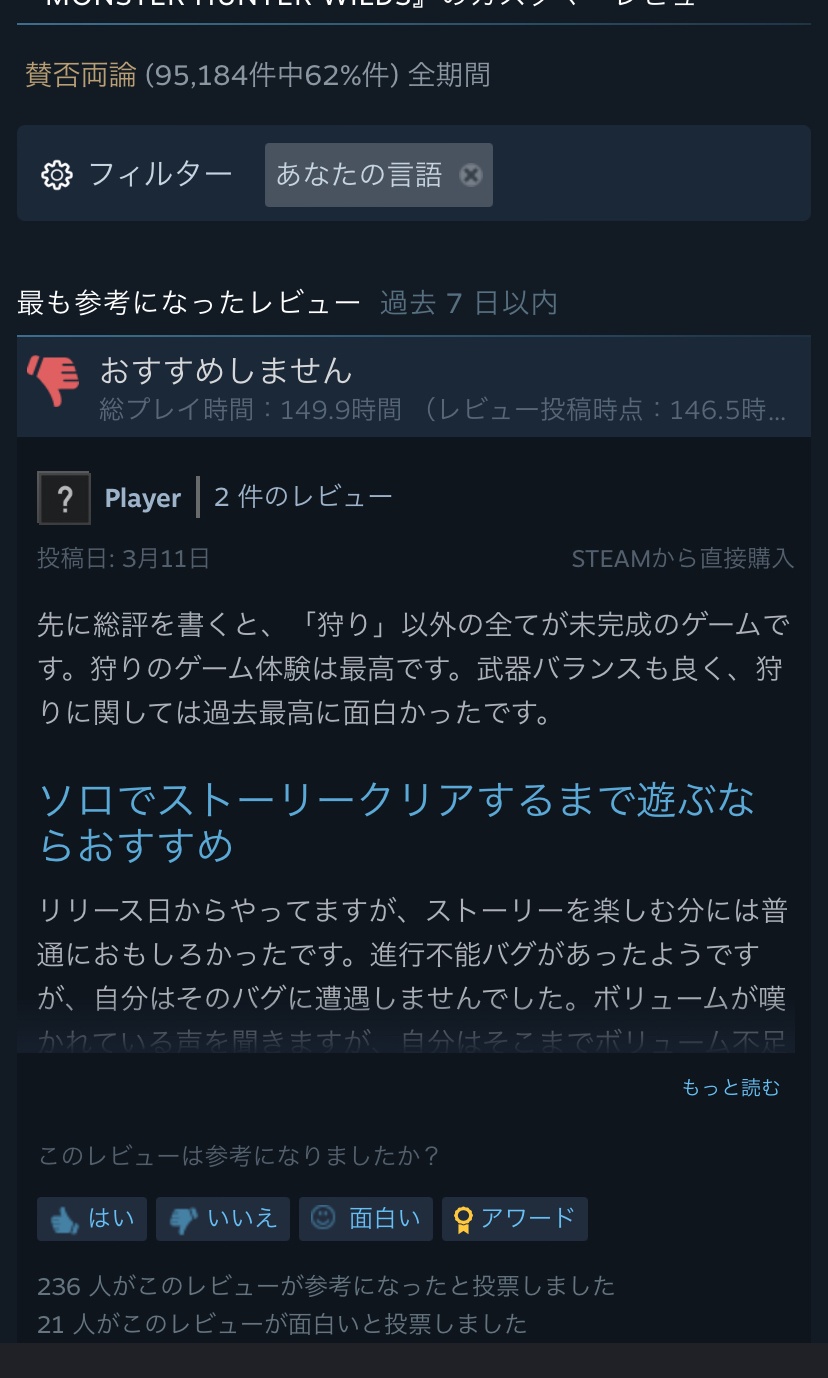The width and height of the screenshot is (828, 1378).
Task: Remove the あなたの言語 filter chip
Action: (x=470, y=175)
